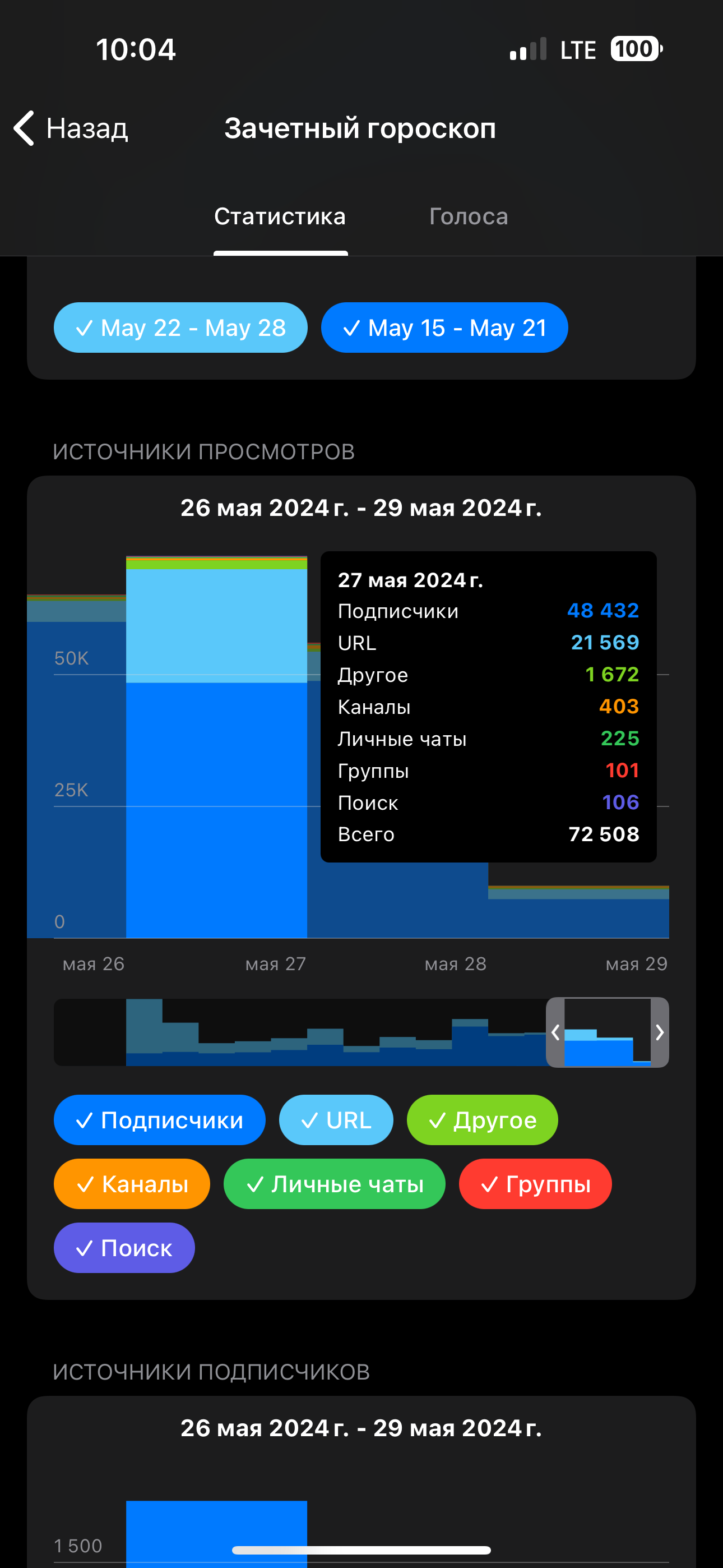Image resolution: width=723 pixels, height=1568 pixels.
Task: Tap the range selector's right handle
Action: click(660, 1032)
